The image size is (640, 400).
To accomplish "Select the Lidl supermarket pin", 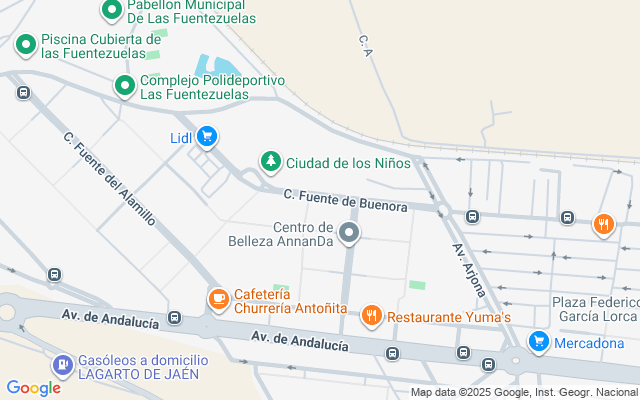I will point(207,136).
